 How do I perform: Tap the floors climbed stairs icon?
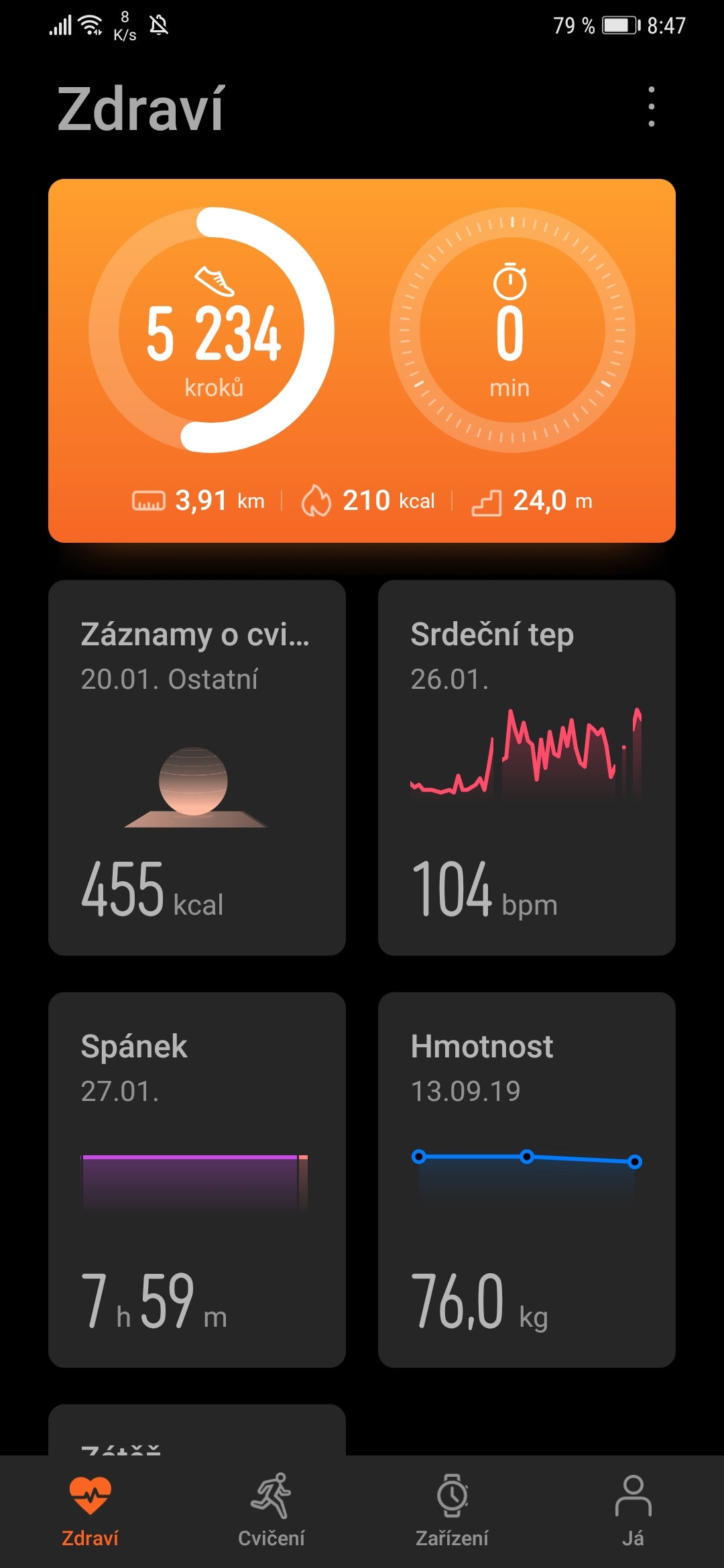tap(489, 500)
